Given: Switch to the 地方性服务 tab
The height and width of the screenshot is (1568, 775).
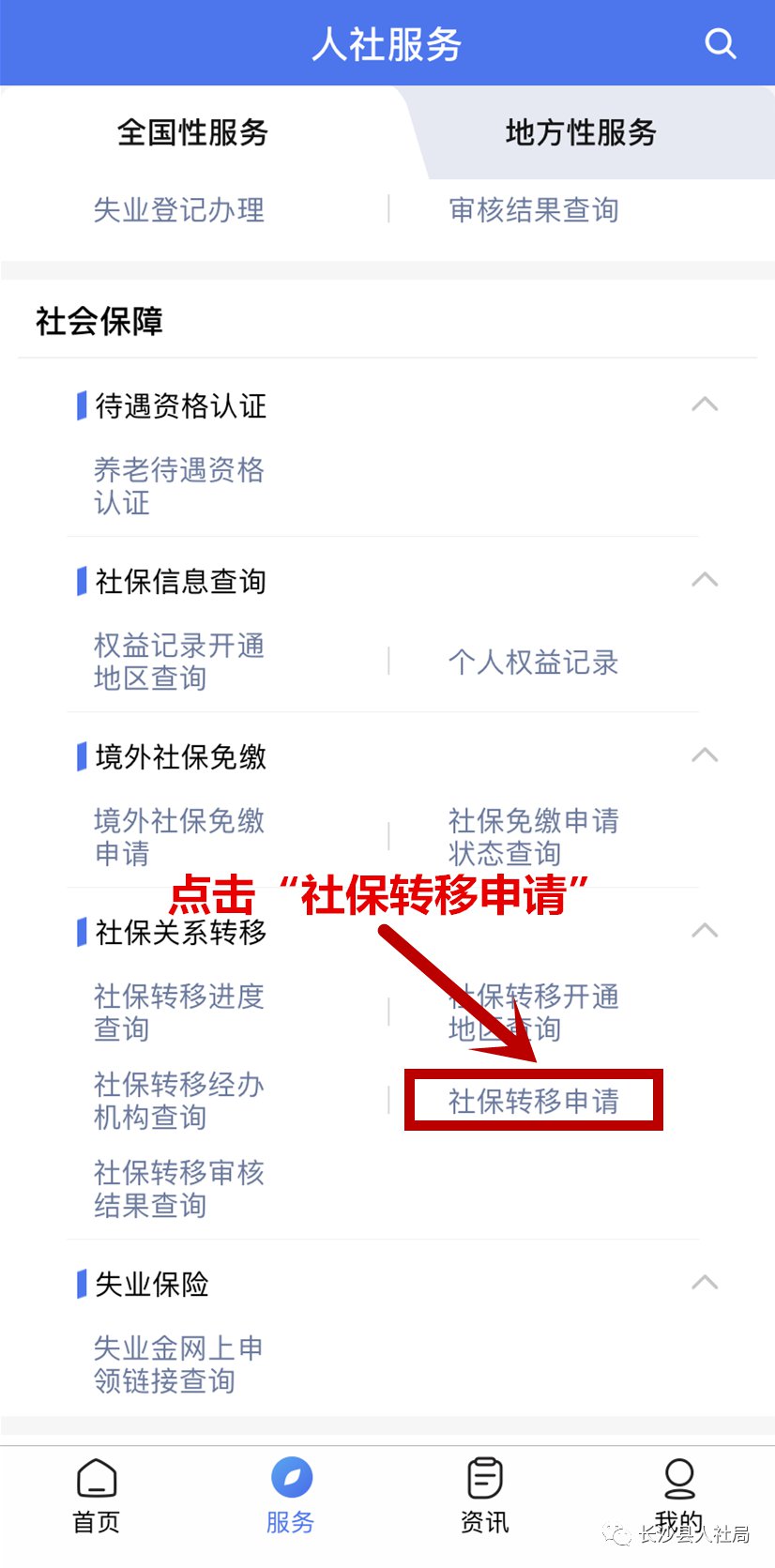Looking at the screenshot, I should point(581,132).
